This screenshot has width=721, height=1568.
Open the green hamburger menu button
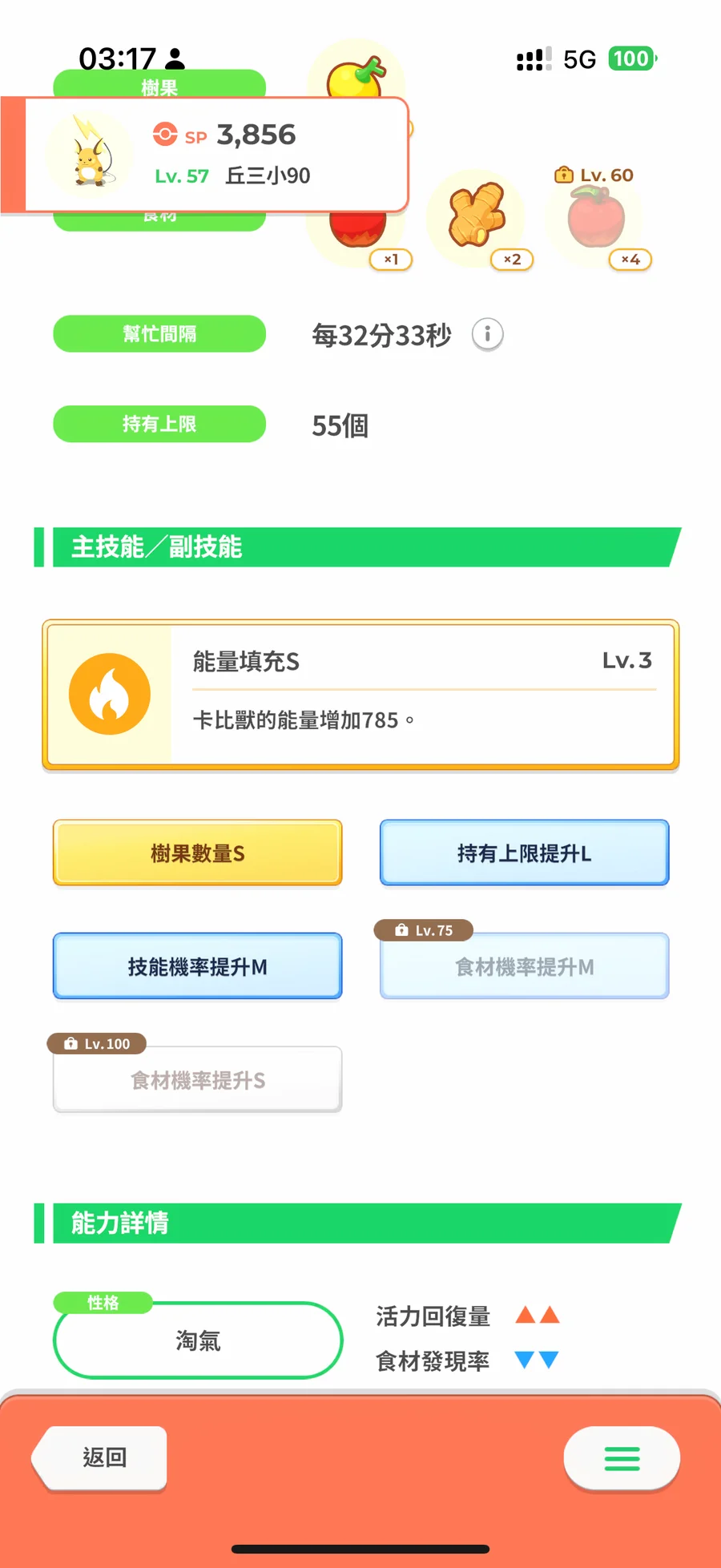tap(622, 1458)
